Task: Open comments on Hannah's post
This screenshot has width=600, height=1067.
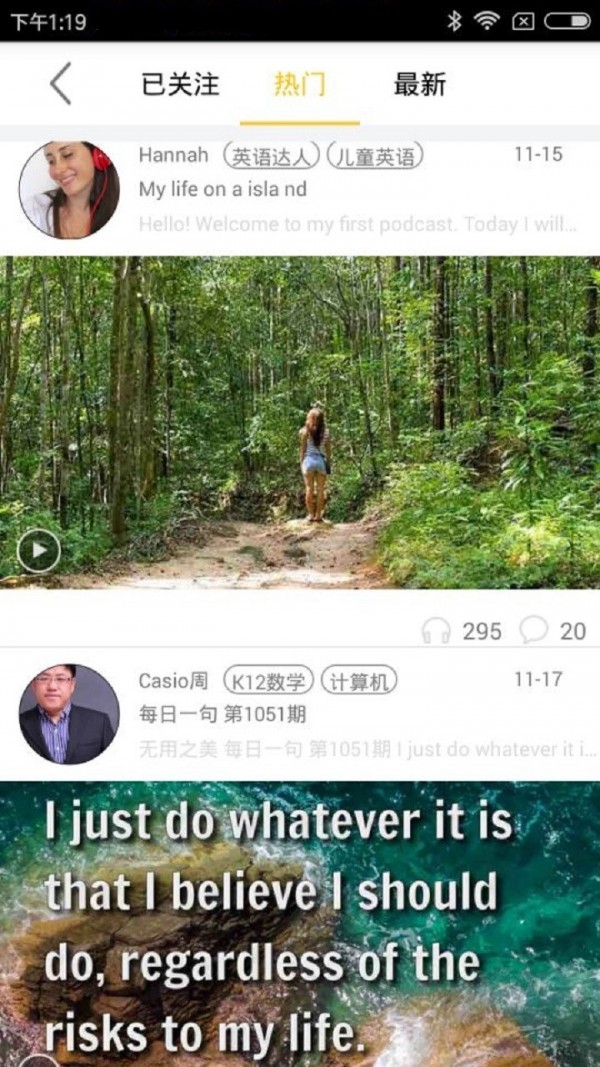Action: point(535,630)
